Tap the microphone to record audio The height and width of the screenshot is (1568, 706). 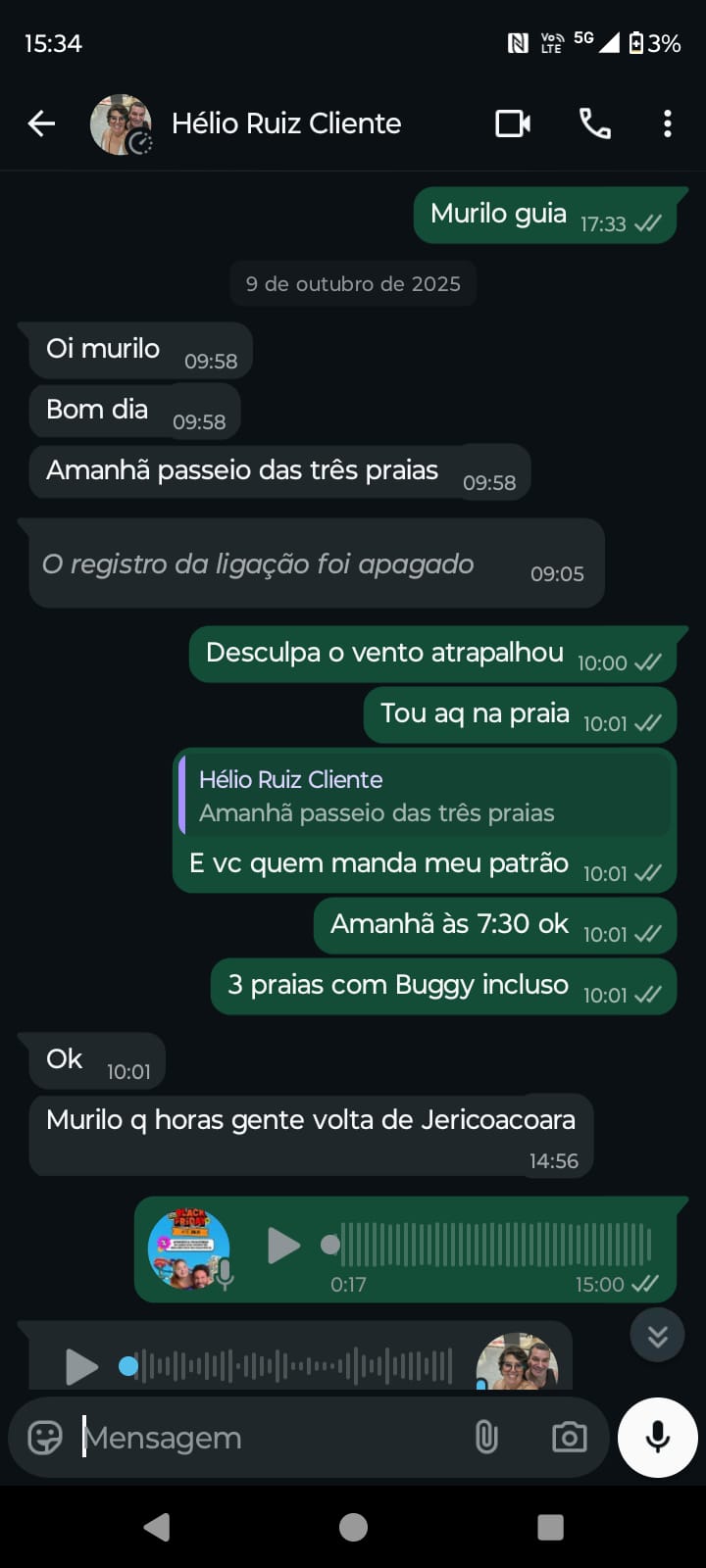point(657,1438)
